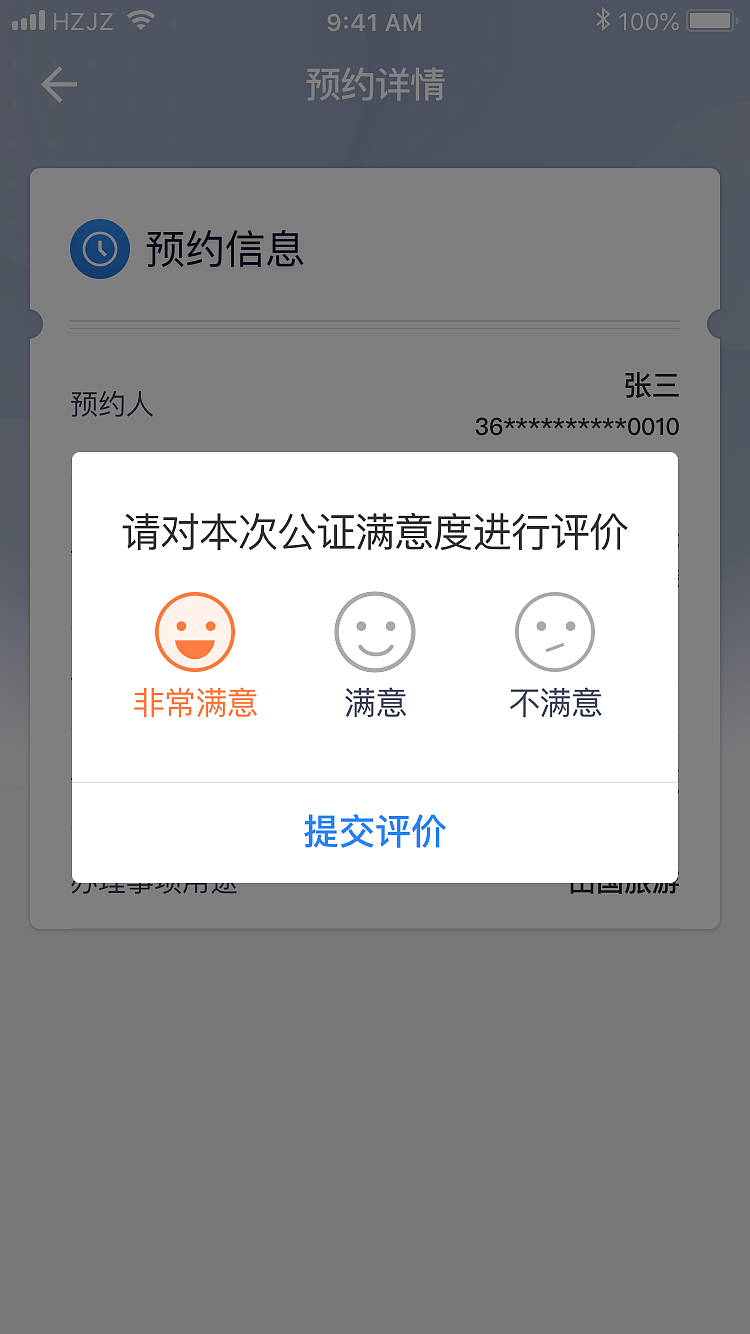Tap the blue clock icon beside 预约信息
The height and width of the screenshot is (1334, 750).
coord(100,249)
